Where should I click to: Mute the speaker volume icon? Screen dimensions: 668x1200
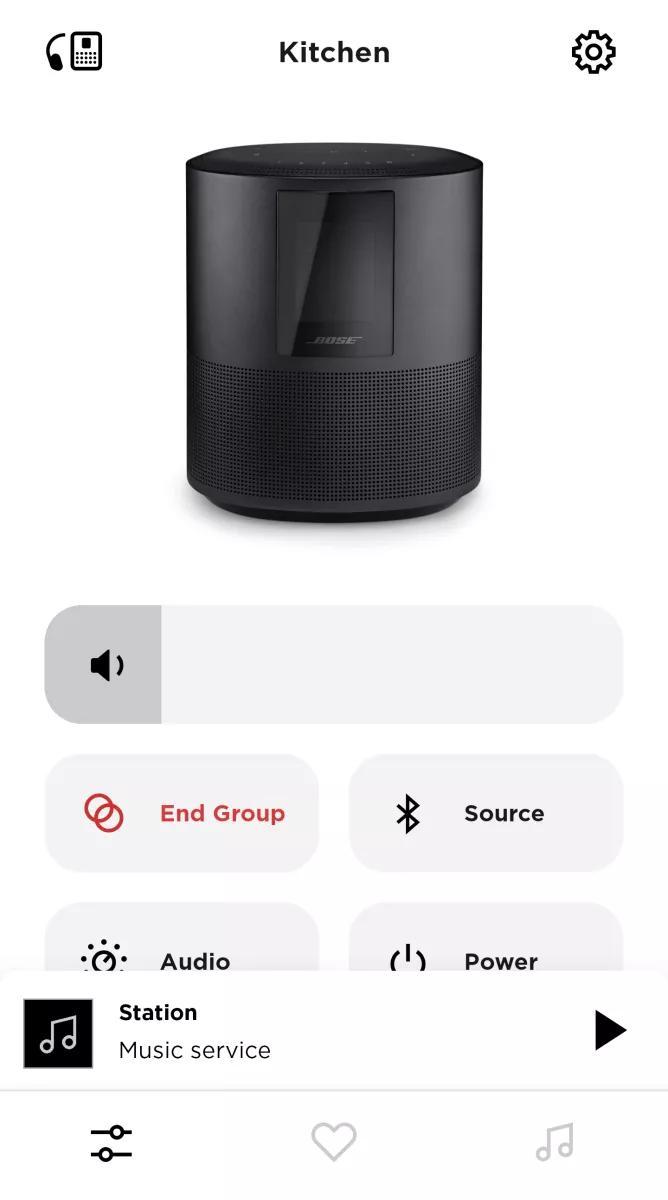[106, 665]
